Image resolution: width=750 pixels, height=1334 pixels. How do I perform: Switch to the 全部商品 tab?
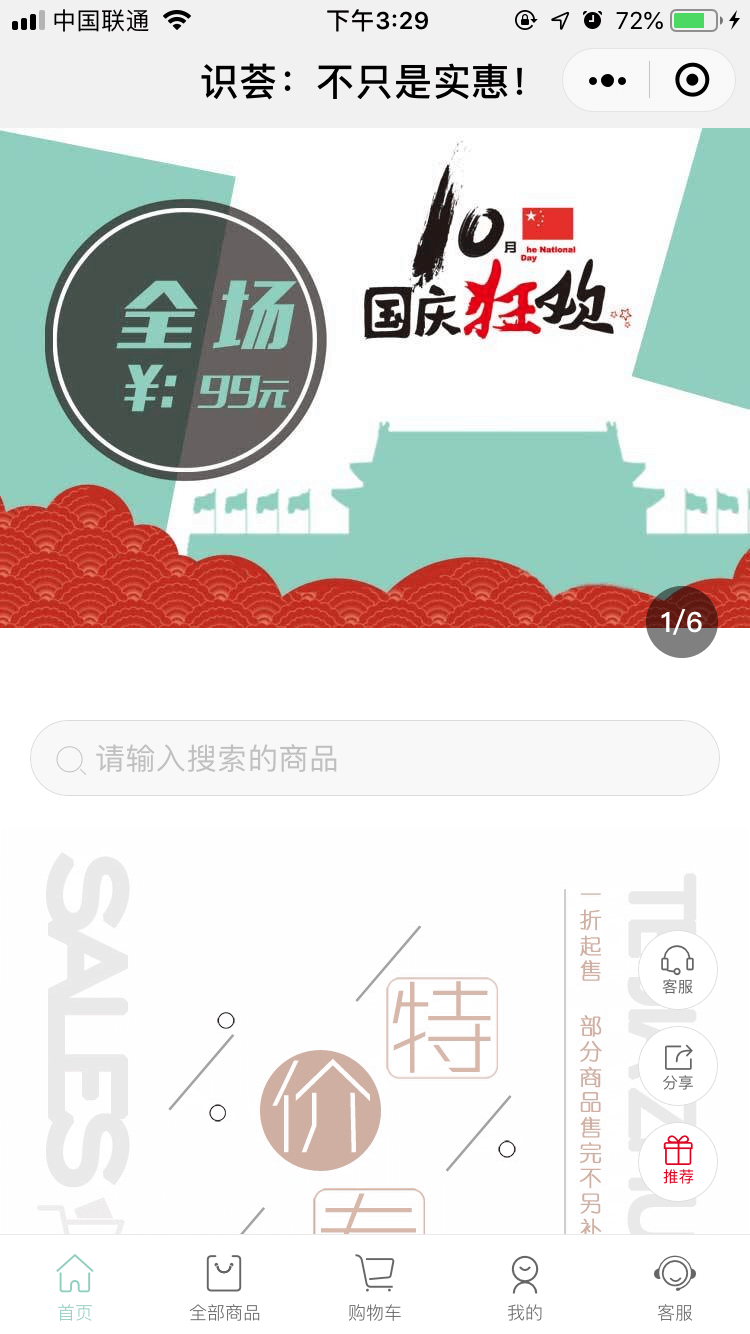pos(225,1286)
